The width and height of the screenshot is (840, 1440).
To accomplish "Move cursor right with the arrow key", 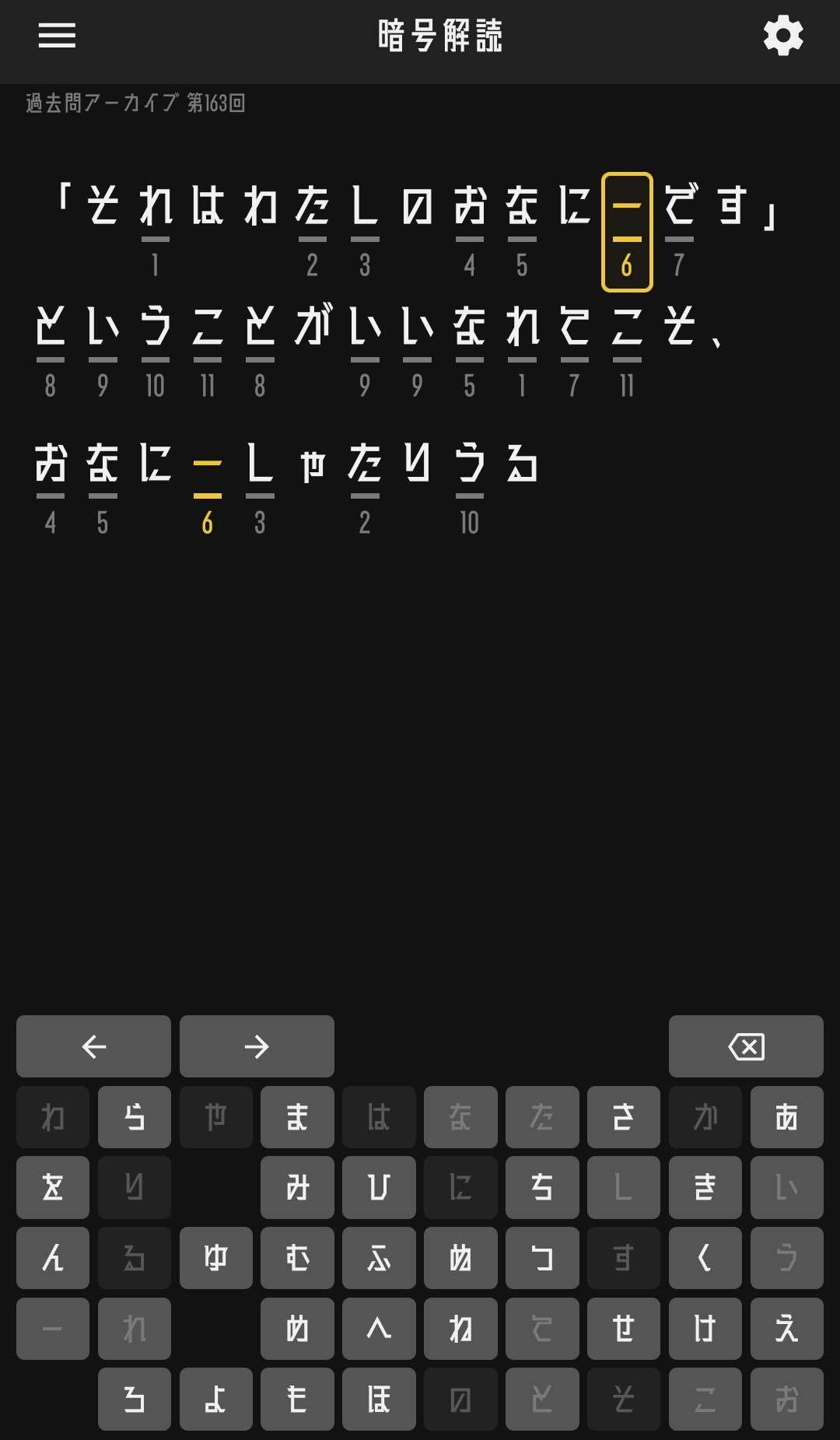I will (x=257, y=1046).
